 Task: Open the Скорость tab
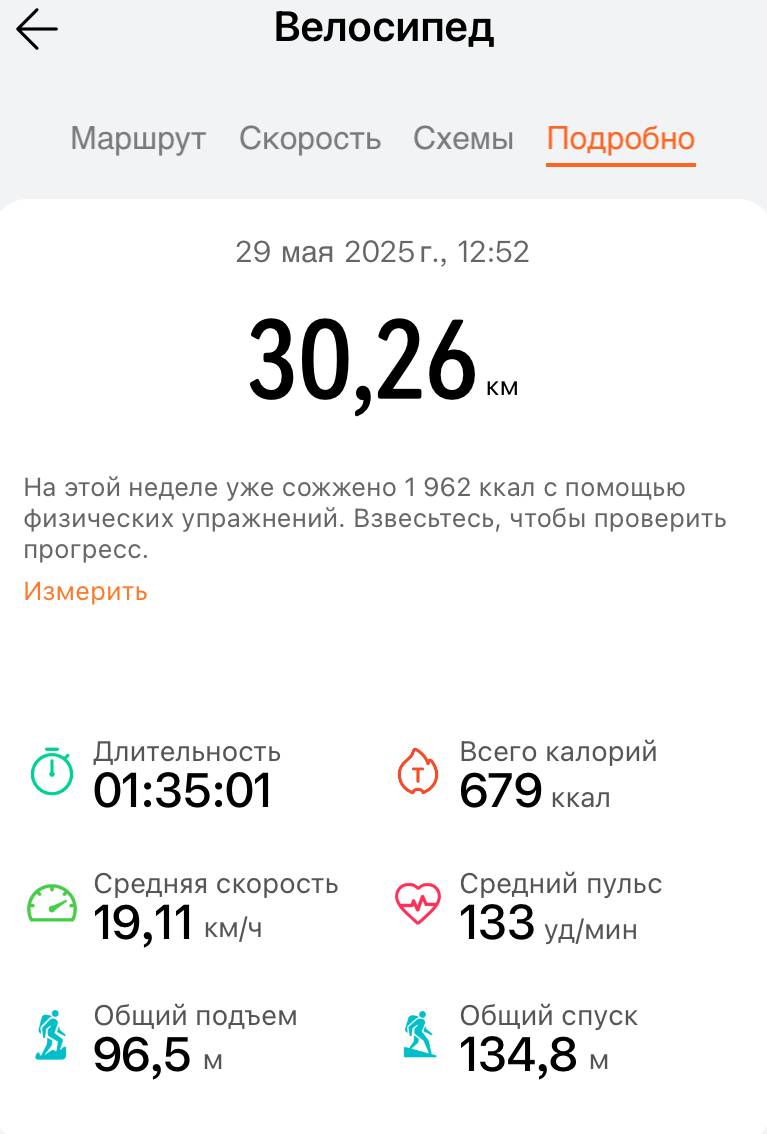[310, 138]
